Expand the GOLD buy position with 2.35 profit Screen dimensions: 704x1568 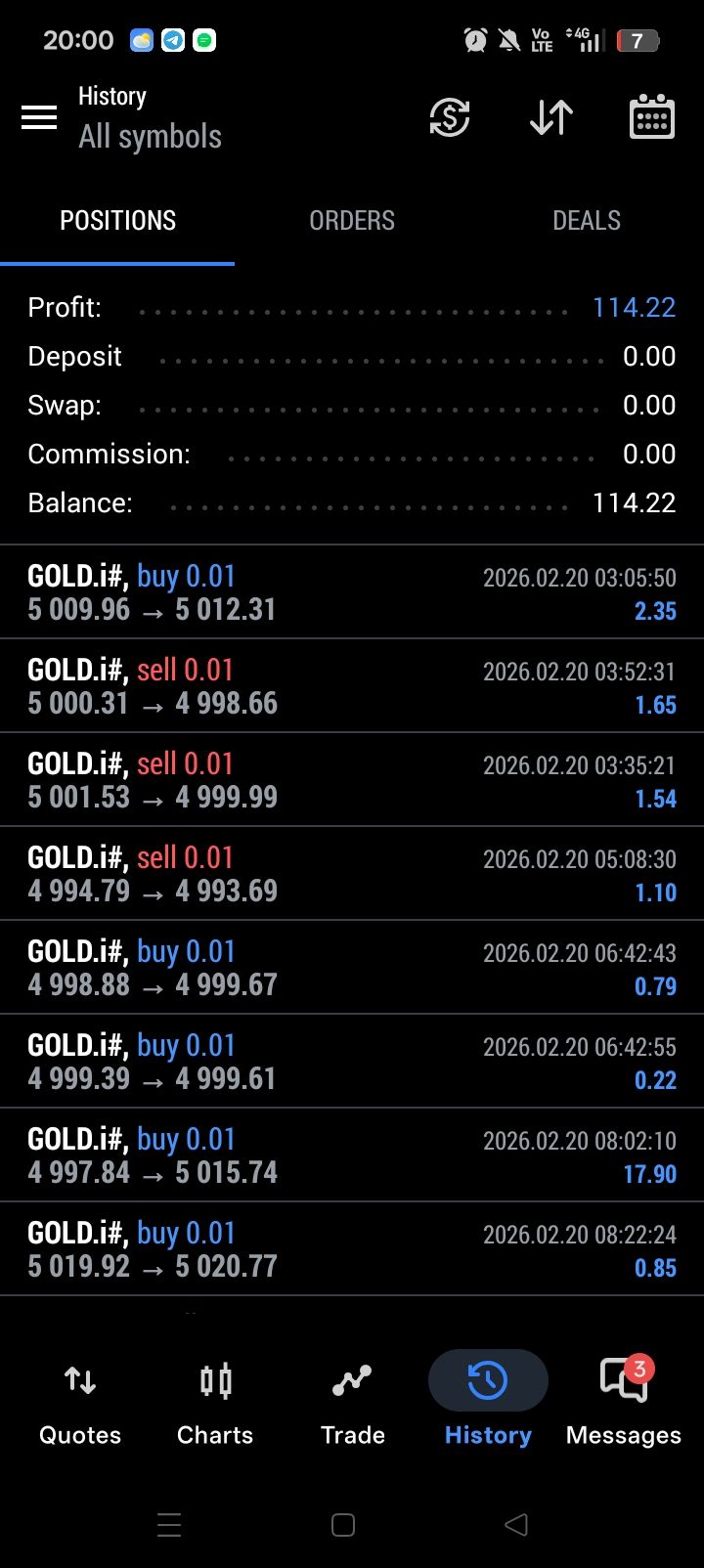click(352, 592)
